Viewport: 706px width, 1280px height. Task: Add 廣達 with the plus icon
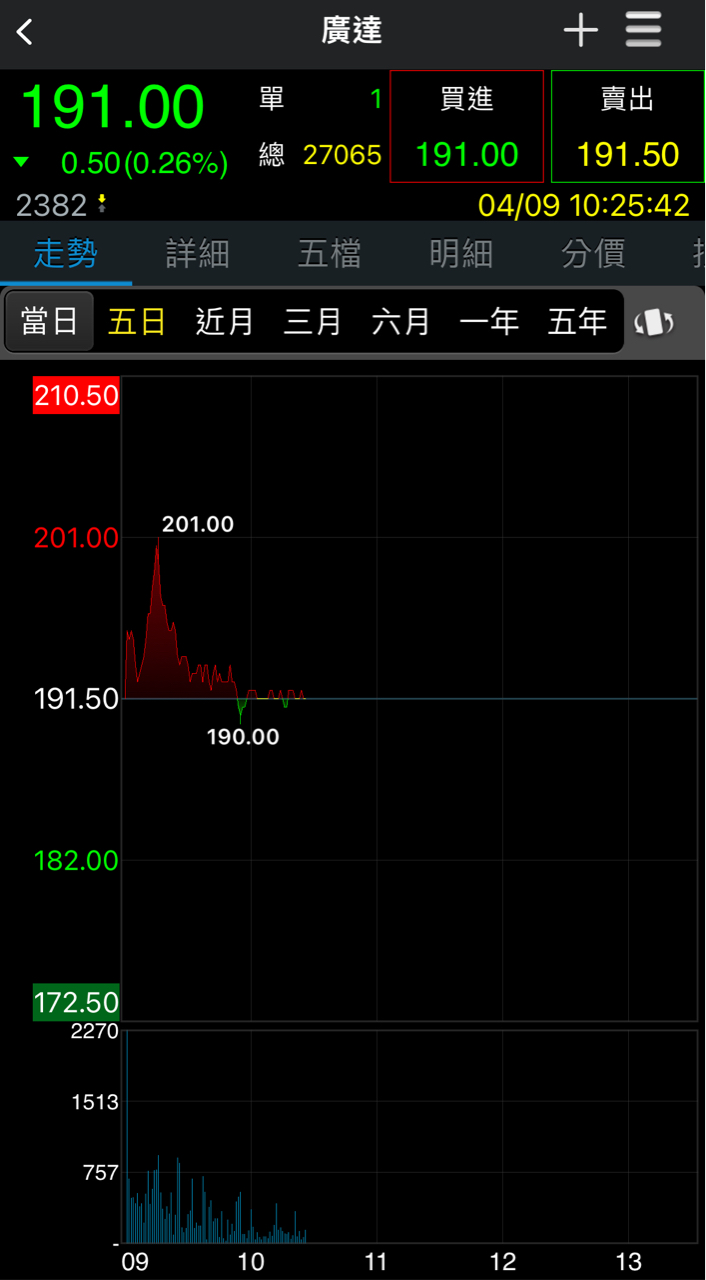[x=580, y=31]
